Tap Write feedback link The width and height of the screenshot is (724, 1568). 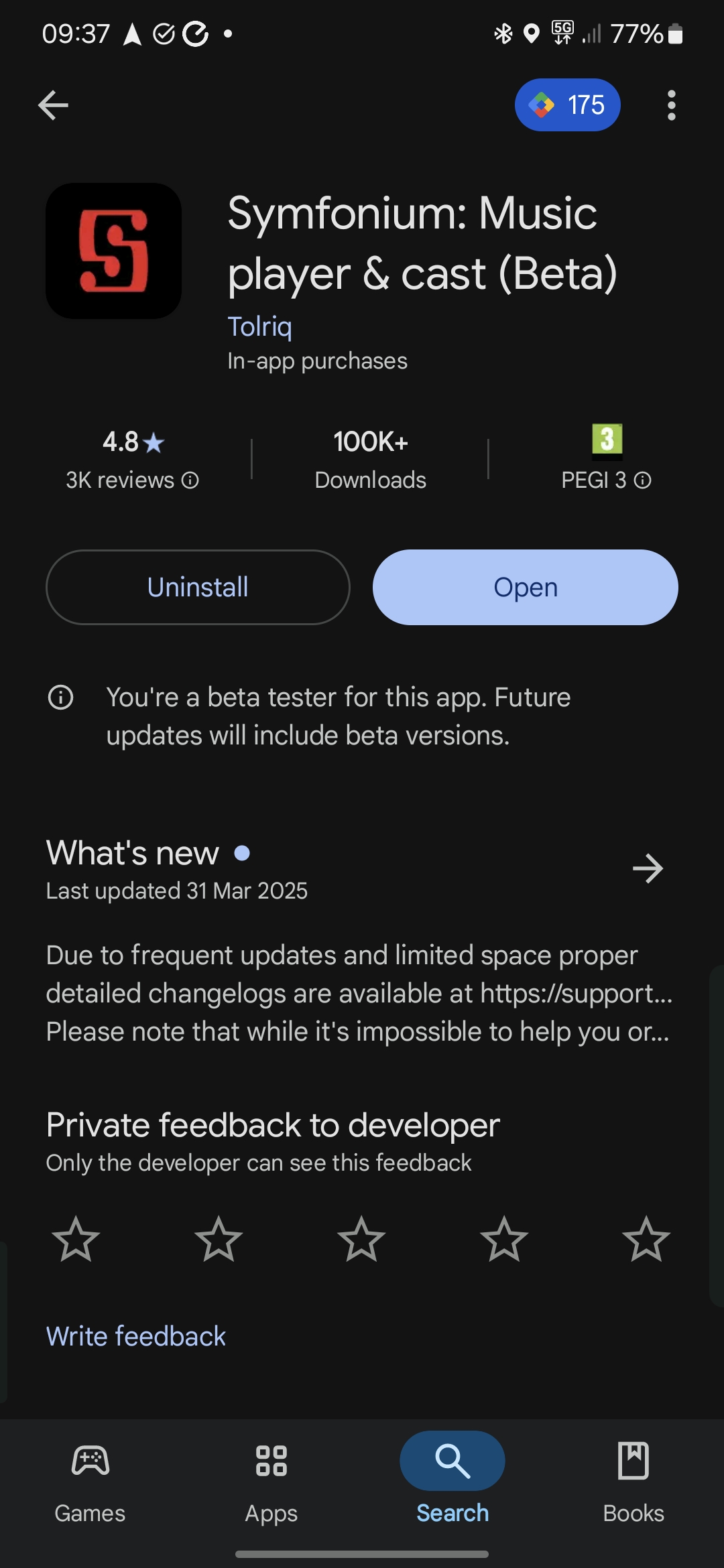coord(136,1336)
